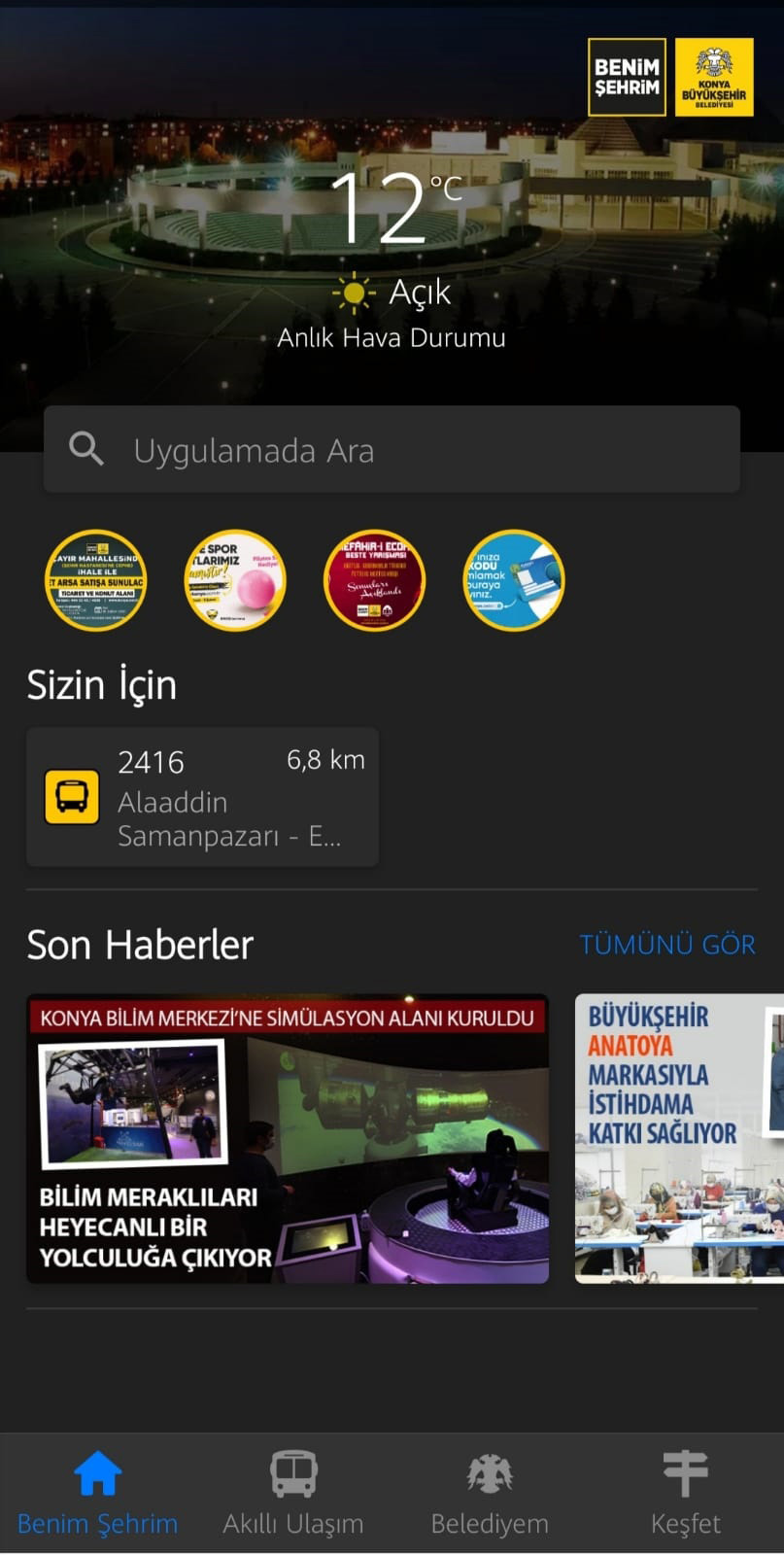Click the Benim Şehrim logo badge
The image size is (784, 1555).
coord(627,77)
